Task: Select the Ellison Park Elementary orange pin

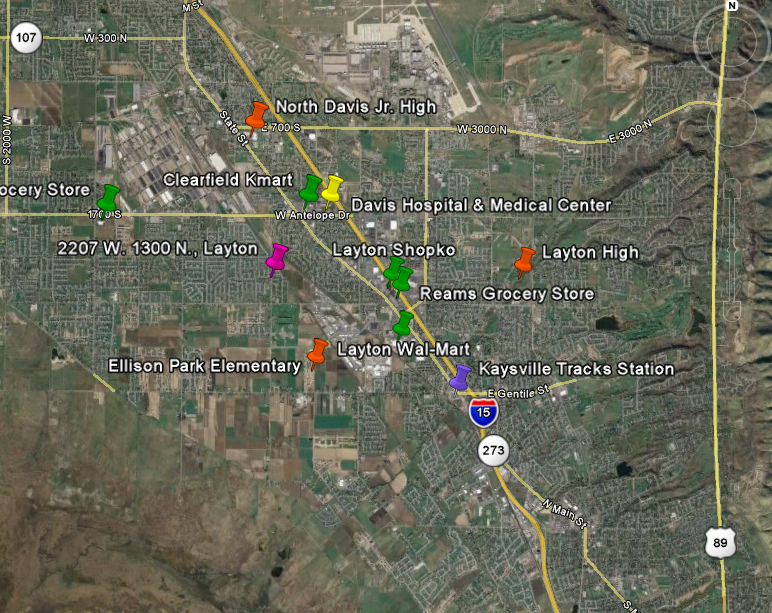Action: 318,351
